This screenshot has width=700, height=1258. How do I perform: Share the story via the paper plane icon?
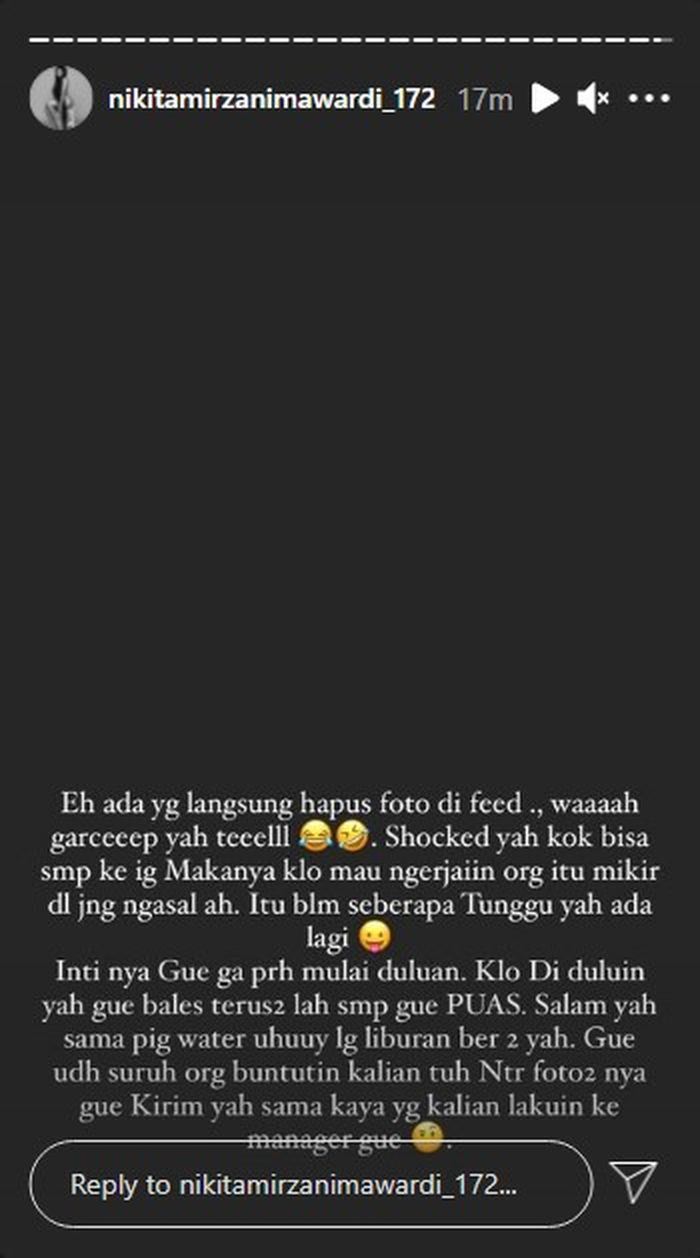(x=632, y=1184)
